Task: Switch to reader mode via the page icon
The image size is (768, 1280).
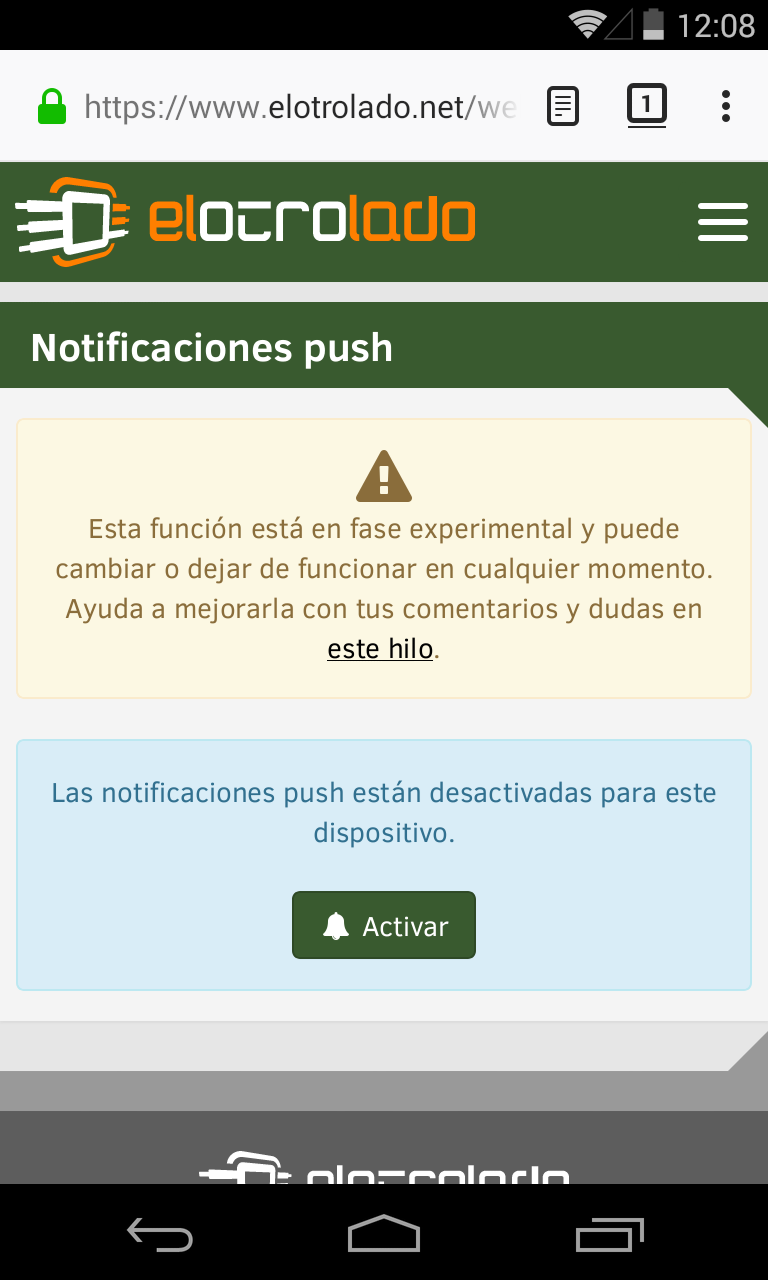Action: pyautogui.click(x=563, y=106)
